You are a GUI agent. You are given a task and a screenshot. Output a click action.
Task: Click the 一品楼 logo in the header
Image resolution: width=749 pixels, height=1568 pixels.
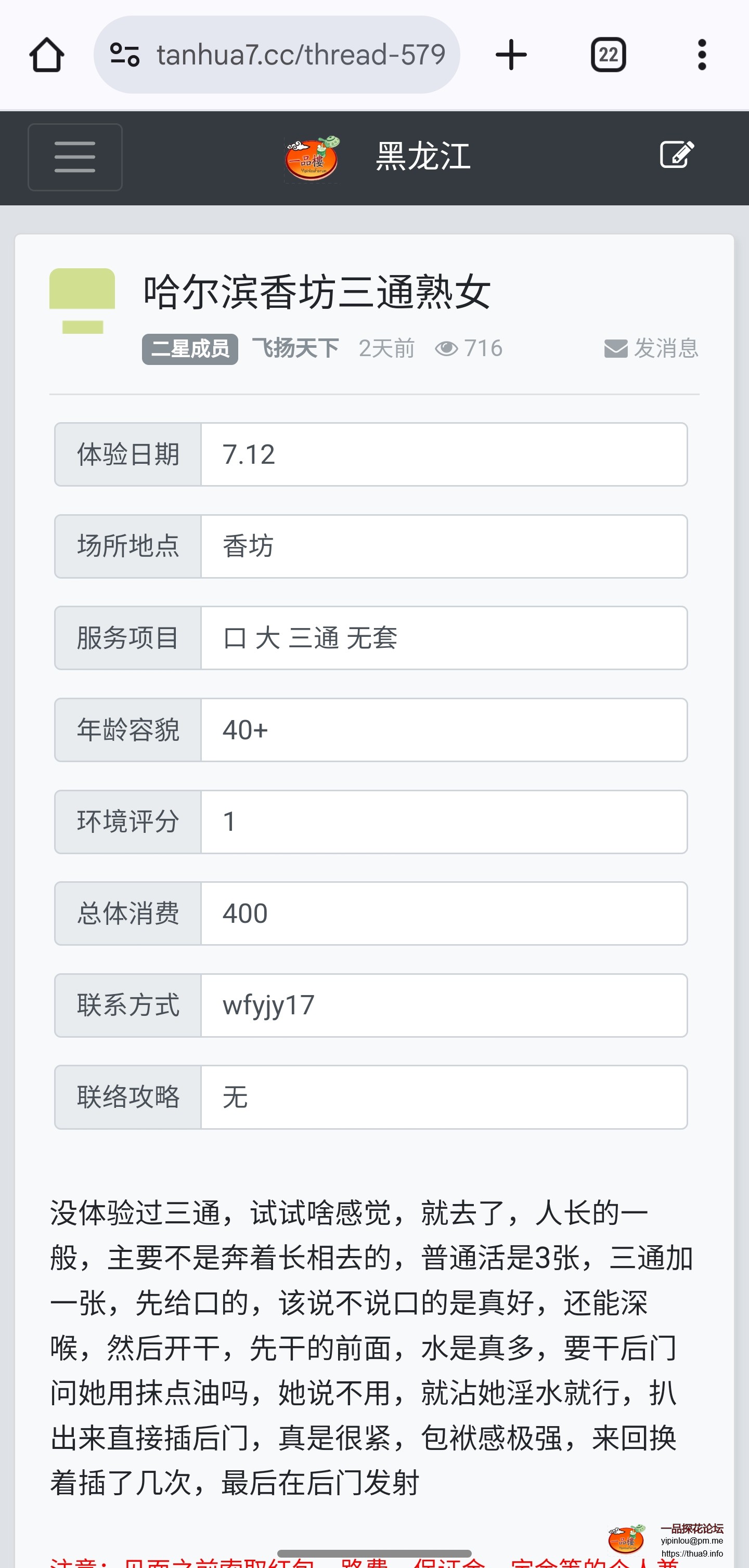(313, 157)
